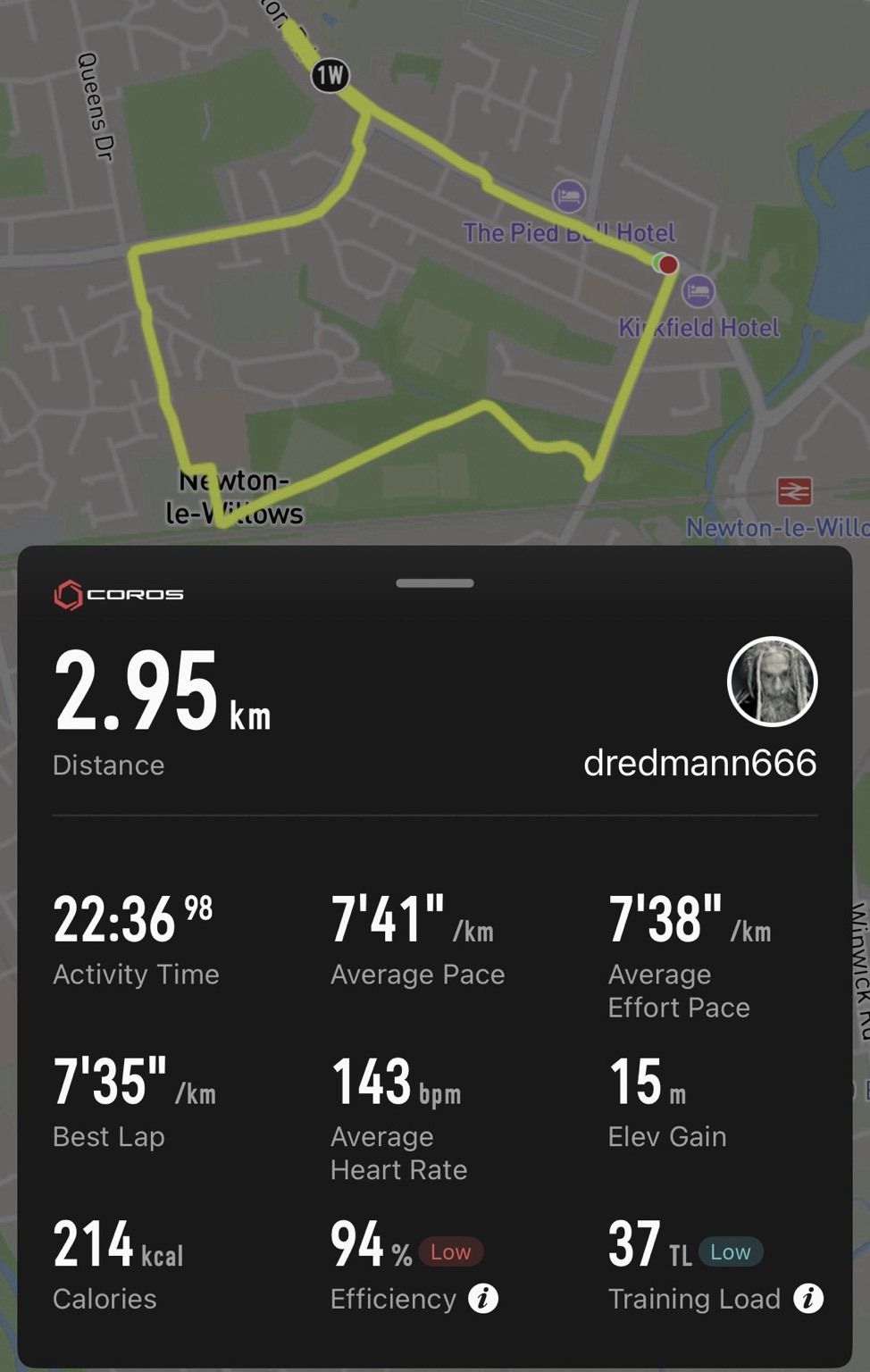The width and height of the screenshot is (870, 1372).
Task: Open dredmann666's profile picture
Action: (773, 682)
